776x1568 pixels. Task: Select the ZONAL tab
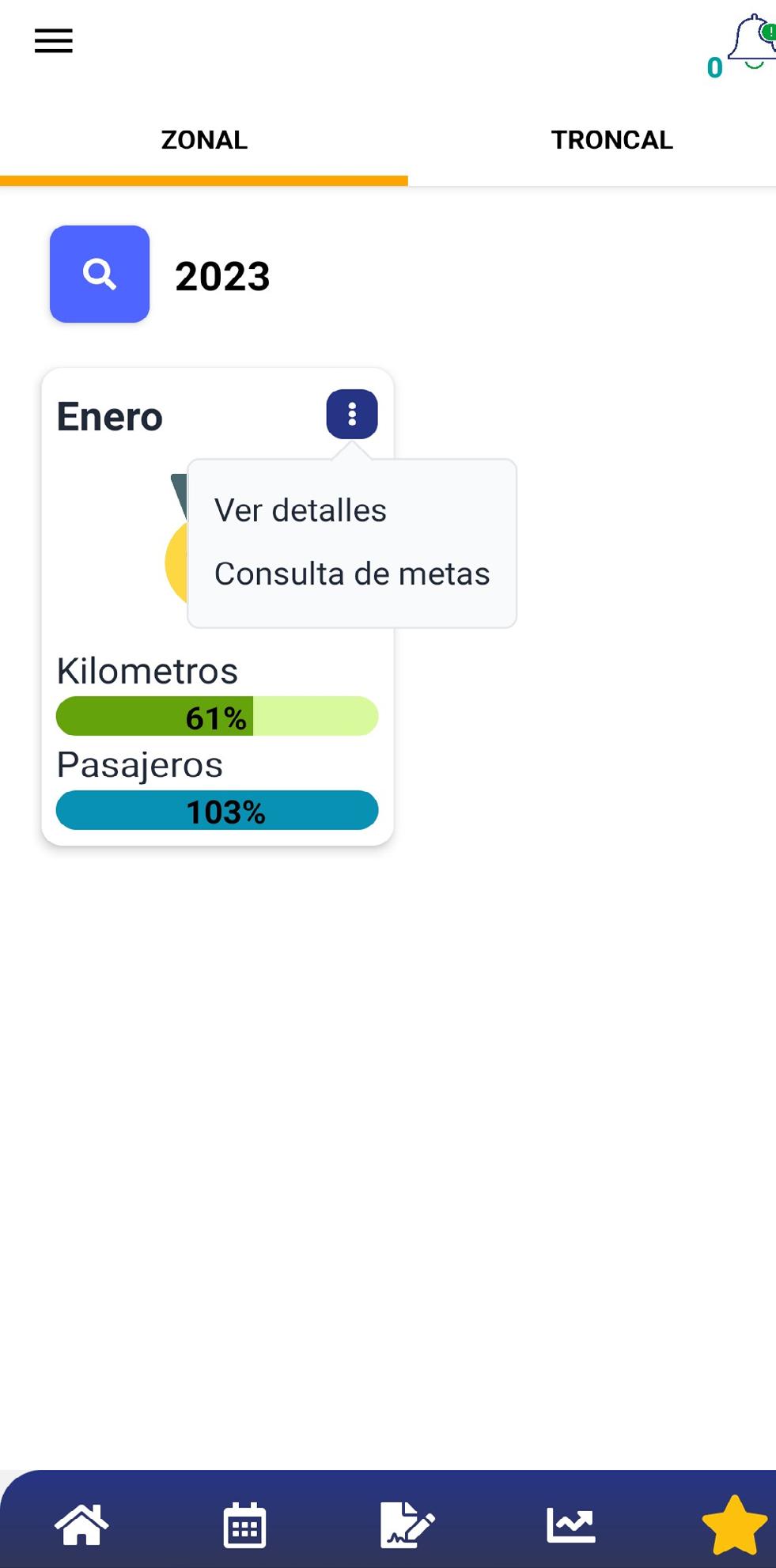(x=204, y=140)
